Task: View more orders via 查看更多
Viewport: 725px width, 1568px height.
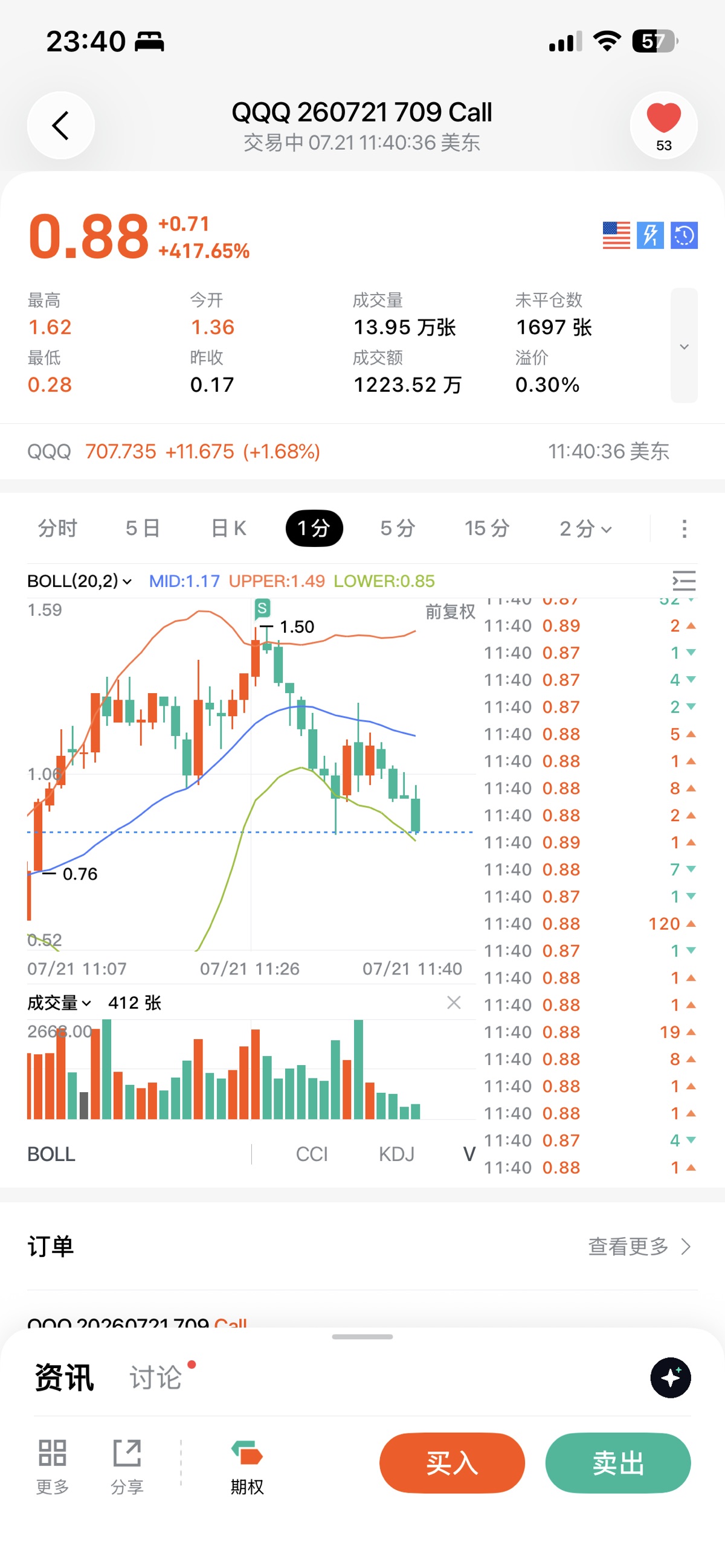Action: (639, 1247)
